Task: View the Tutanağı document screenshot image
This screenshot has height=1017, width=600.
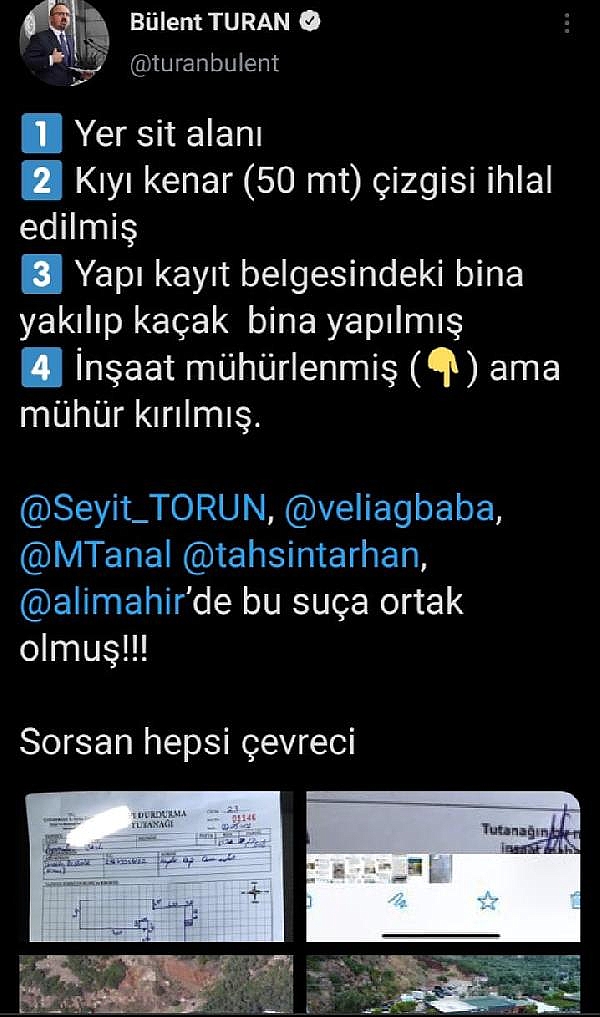Action: 443,866
